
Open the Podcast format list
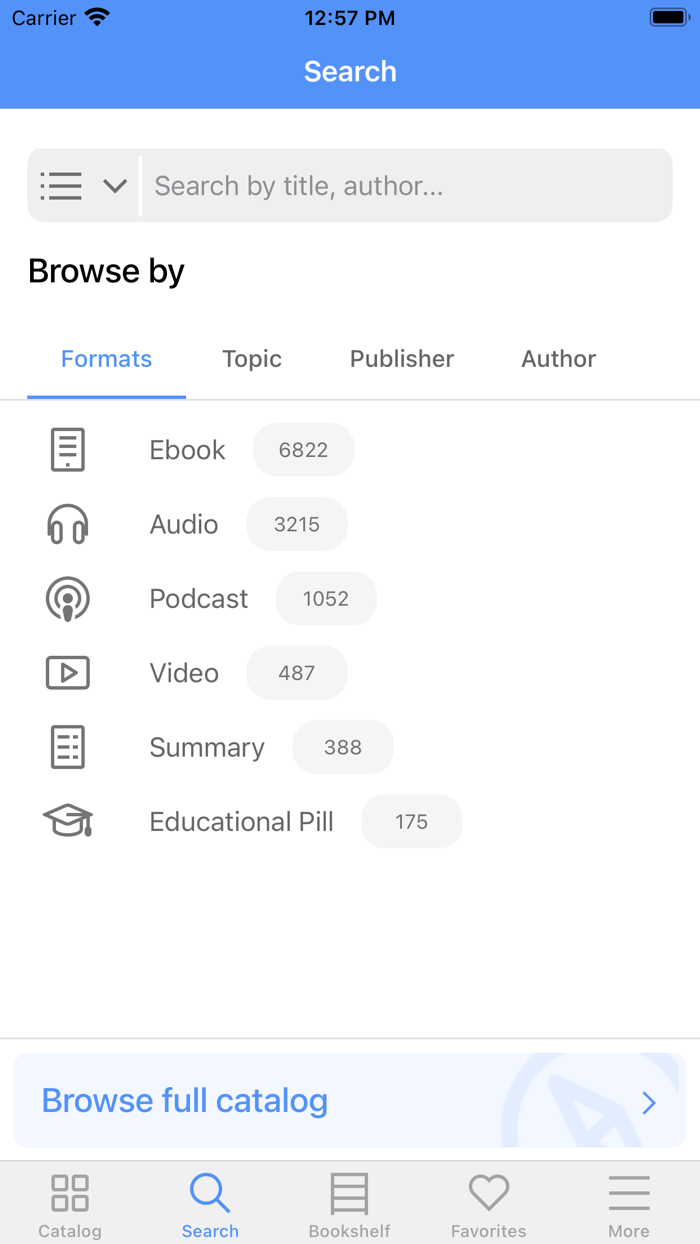point(199,599)
